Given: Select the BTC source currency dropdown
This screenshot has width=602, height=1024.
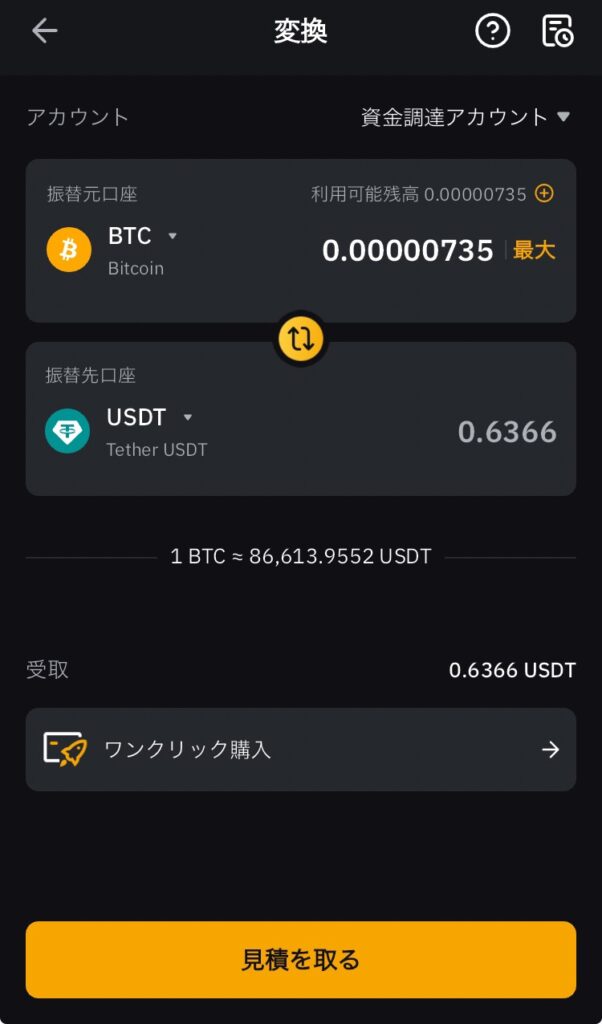Looking at the screenshot, I should click(x=140, y=237).
